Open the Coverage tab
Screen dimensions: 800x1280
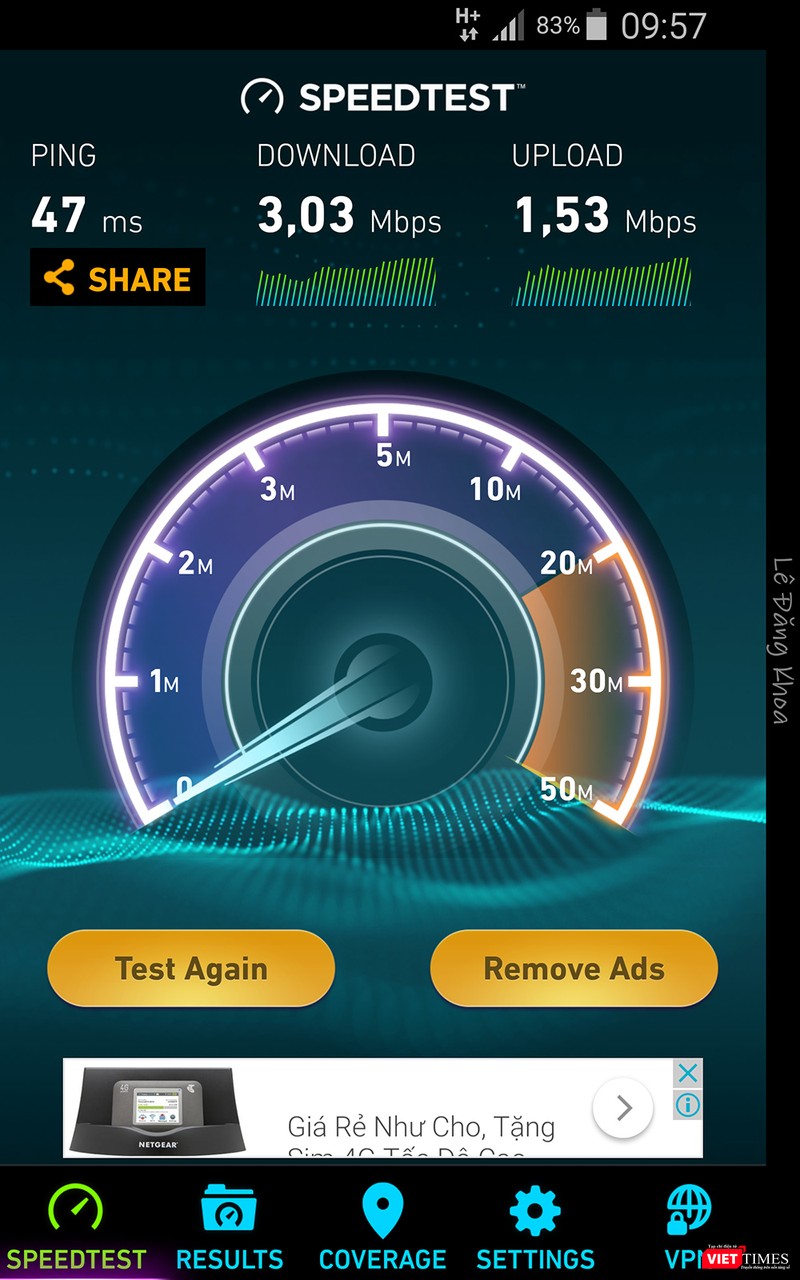(382, 1227)
